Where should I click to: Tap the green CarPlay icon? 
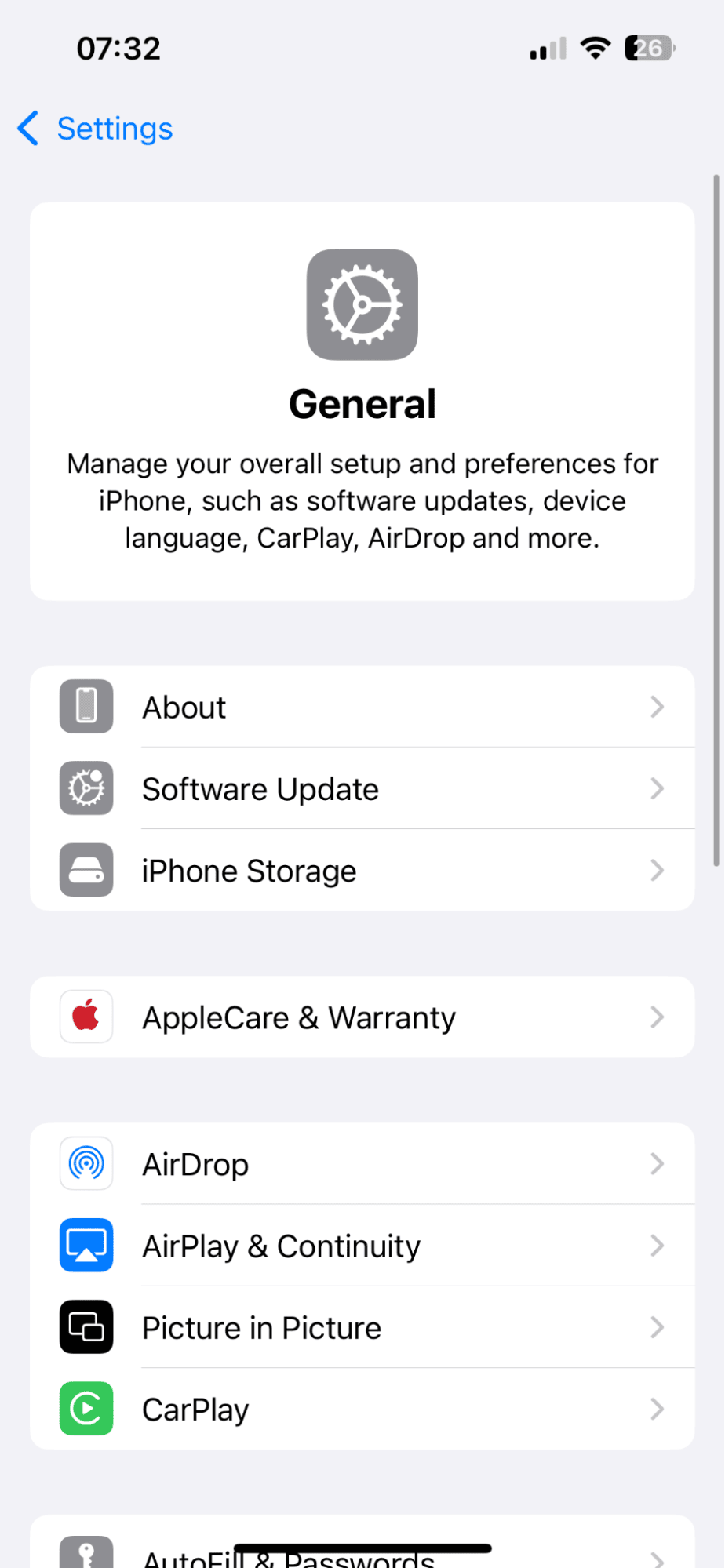[x=86, y=1409]
